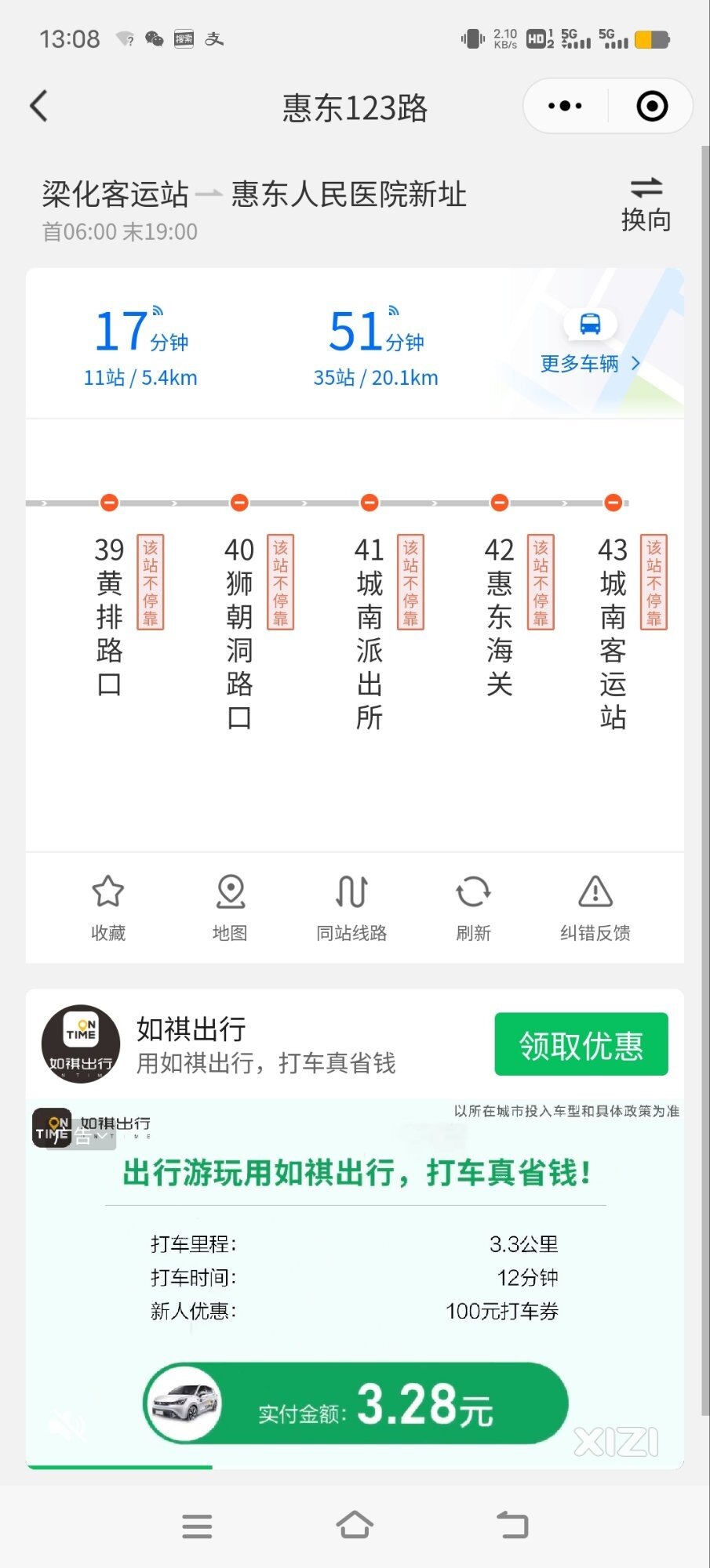Add this line to favorites with 收藏

click(x=108, y=907)
